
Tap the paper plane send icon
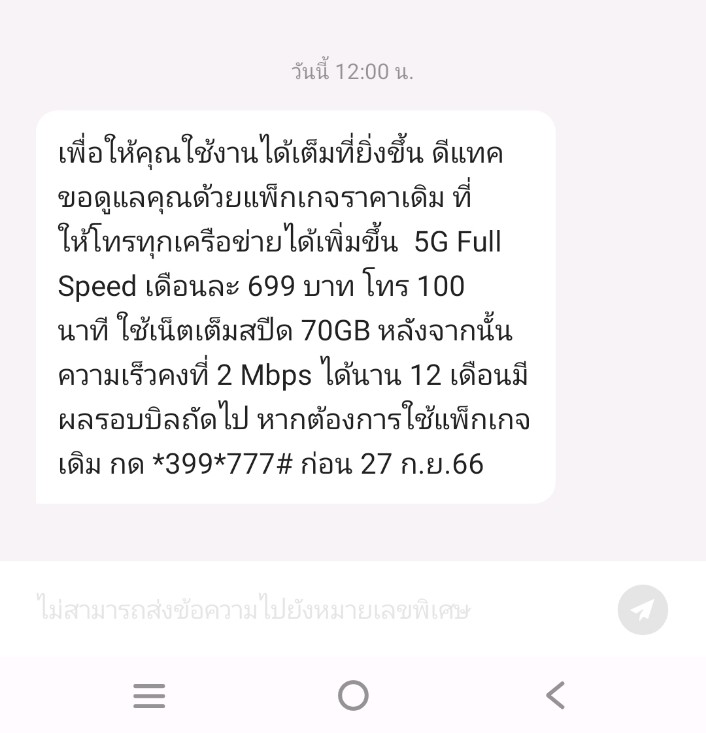click(x=642, y=609)
